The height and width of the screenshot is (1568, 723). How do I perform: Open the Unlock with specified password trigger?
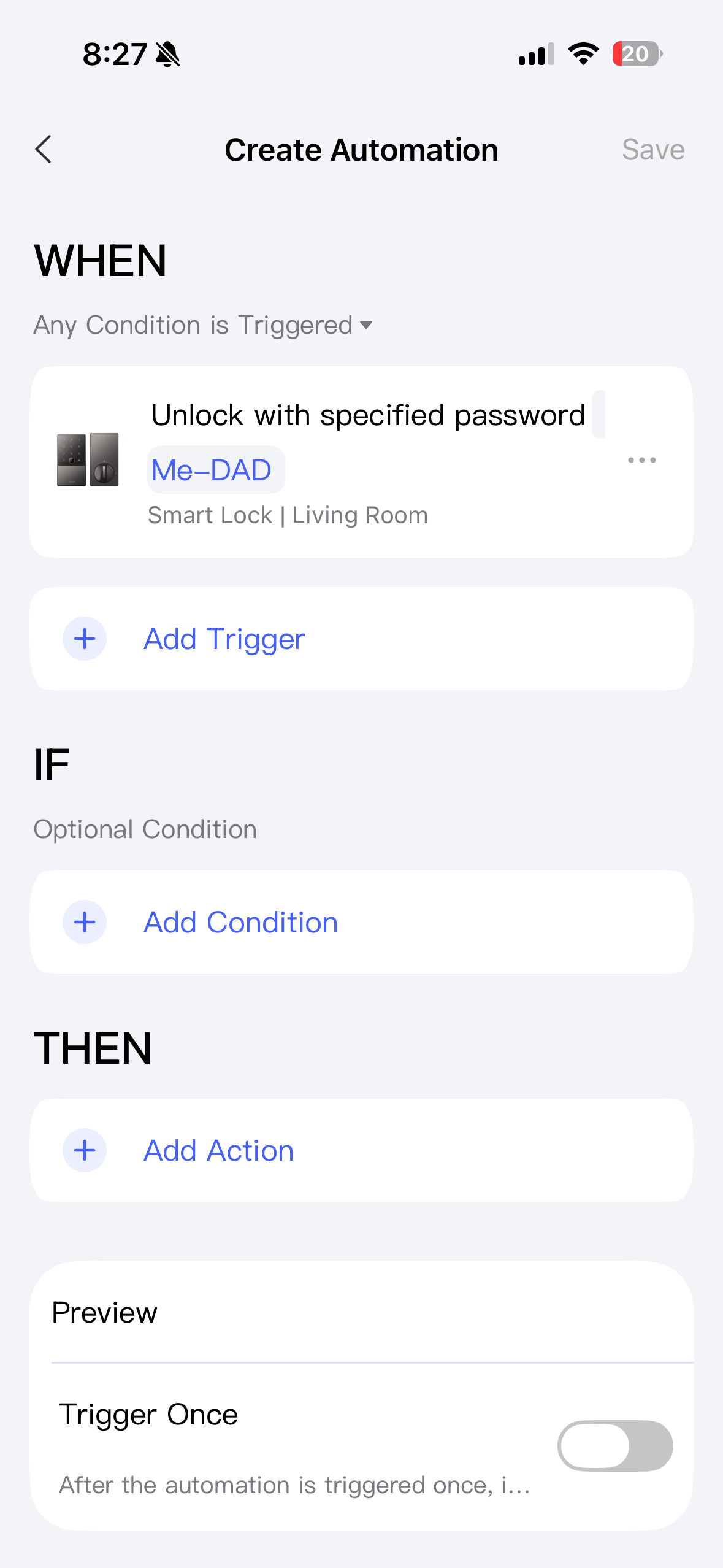point(368,416)
